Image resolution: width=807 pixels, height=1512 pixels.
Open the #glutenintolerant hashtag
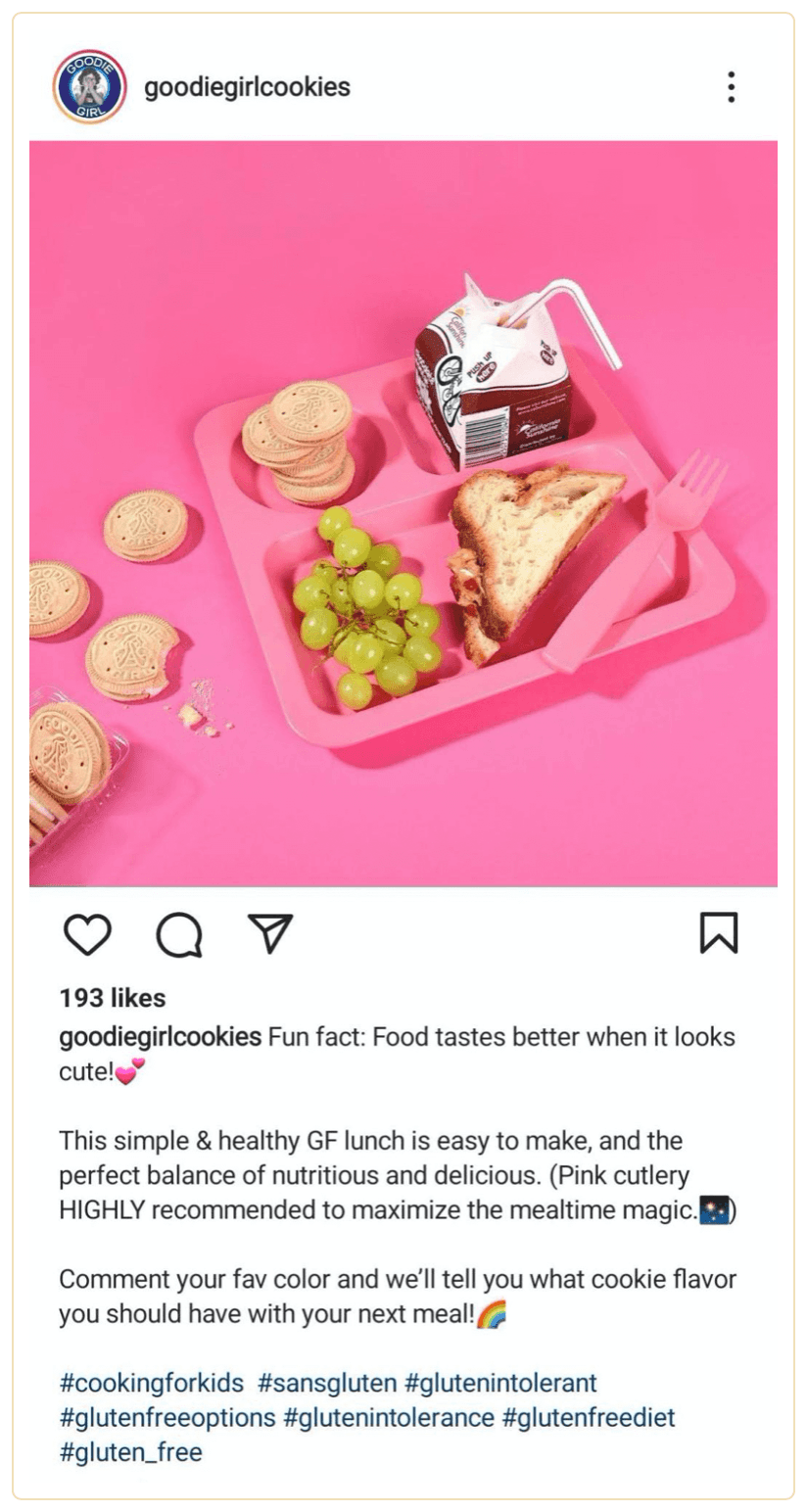point(500,1384)
